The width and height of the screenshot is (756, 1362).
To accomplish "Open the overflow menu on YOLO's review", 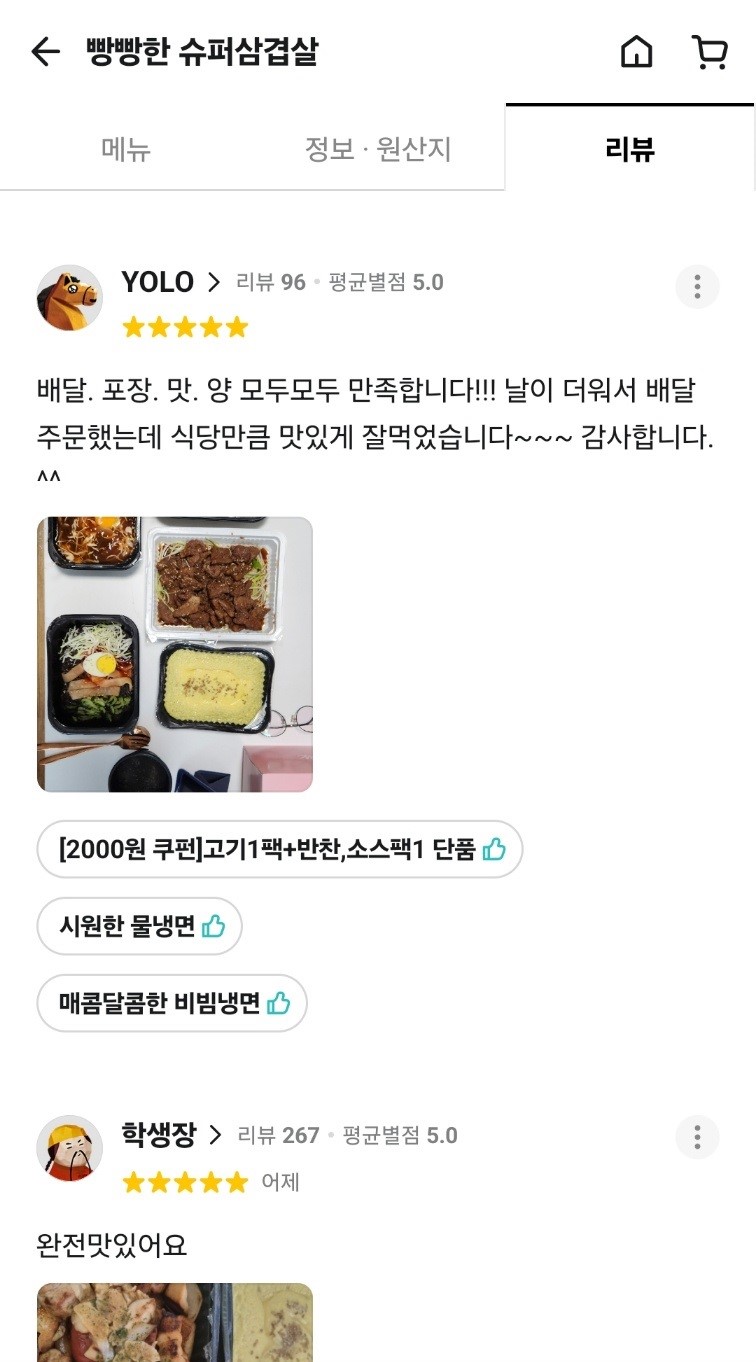I will 697,287.
